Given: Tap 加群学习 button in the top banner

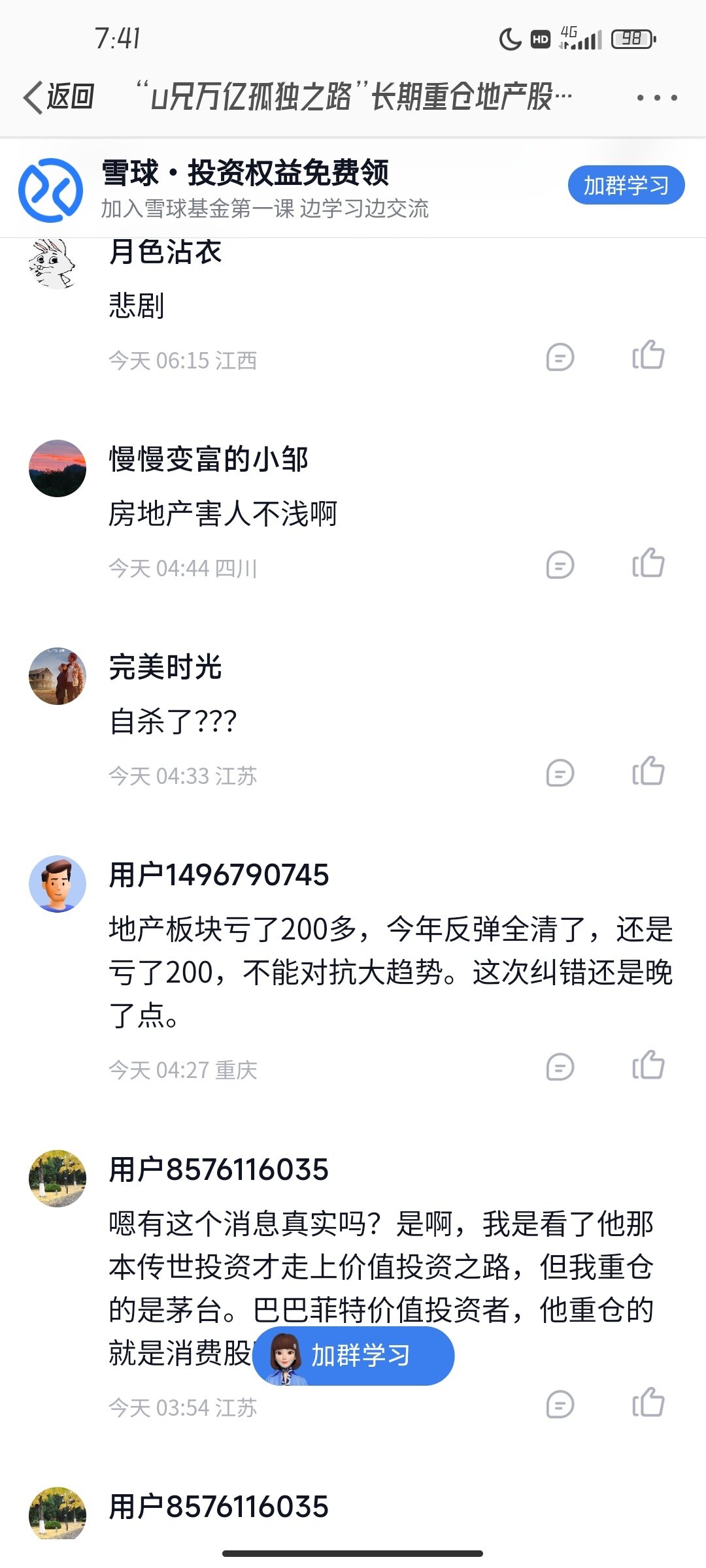Looking at the screenshot, I should tap(626, 186).
